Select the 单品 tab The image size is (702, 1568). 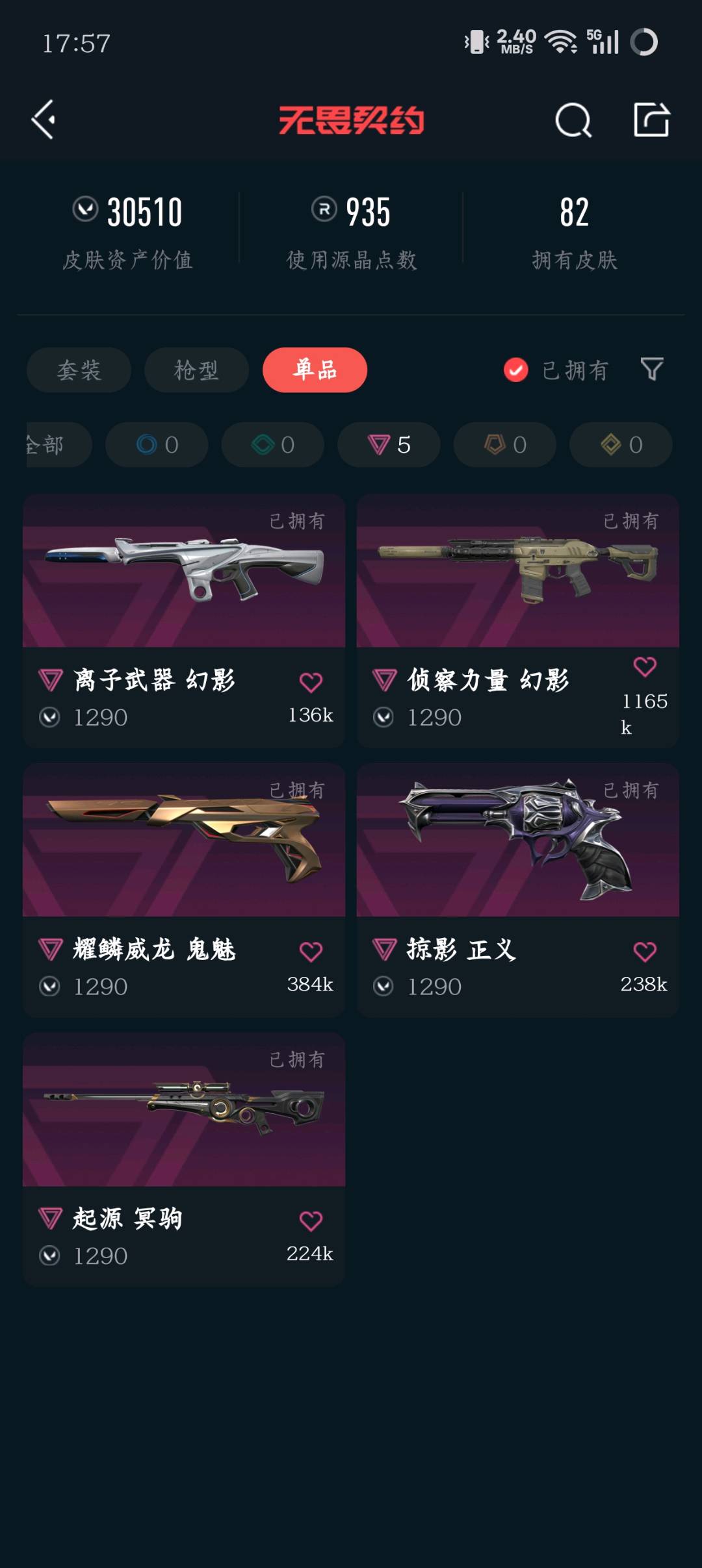coord(315,370)
